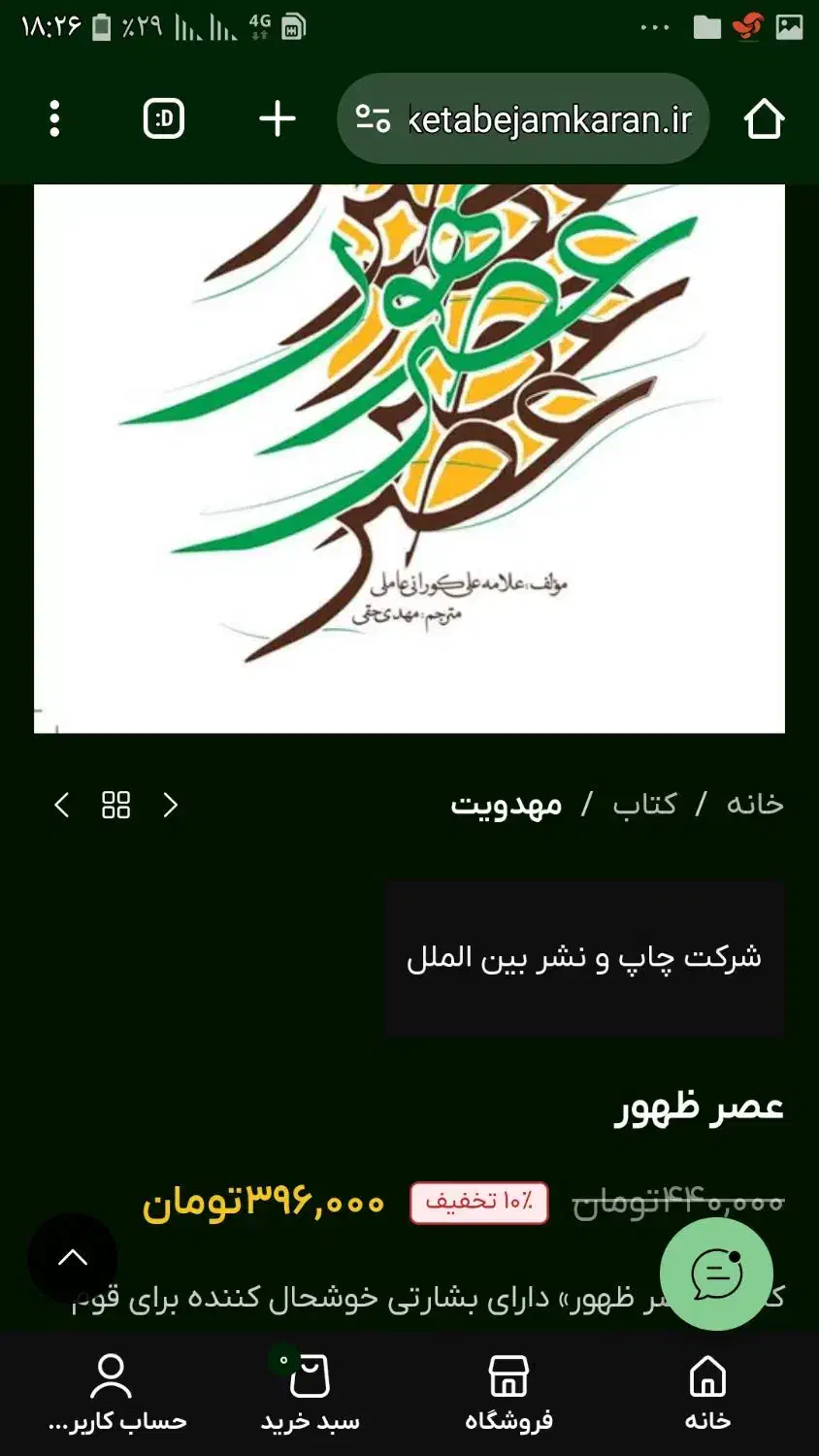Open a new browser tab with the plus icon

(277, 117)
